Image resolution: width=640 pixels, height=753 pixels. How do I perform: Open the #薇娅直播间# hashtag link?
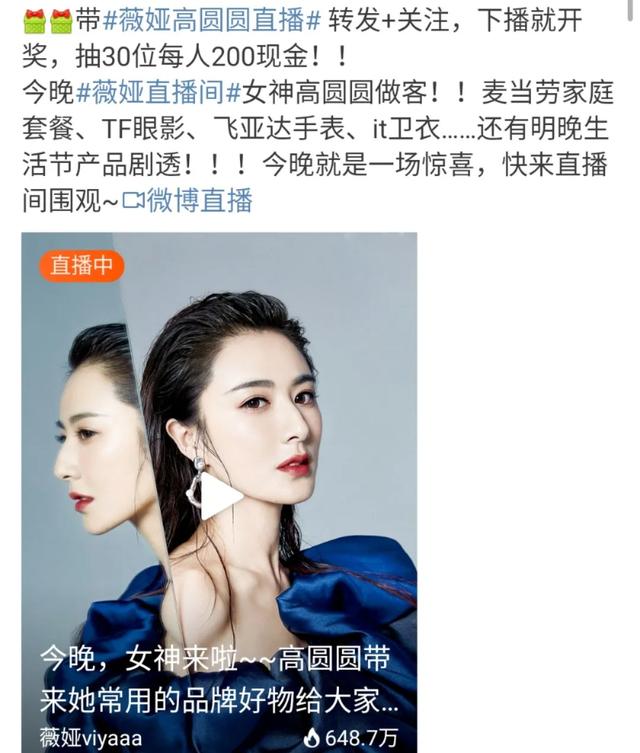pos(163,92)
